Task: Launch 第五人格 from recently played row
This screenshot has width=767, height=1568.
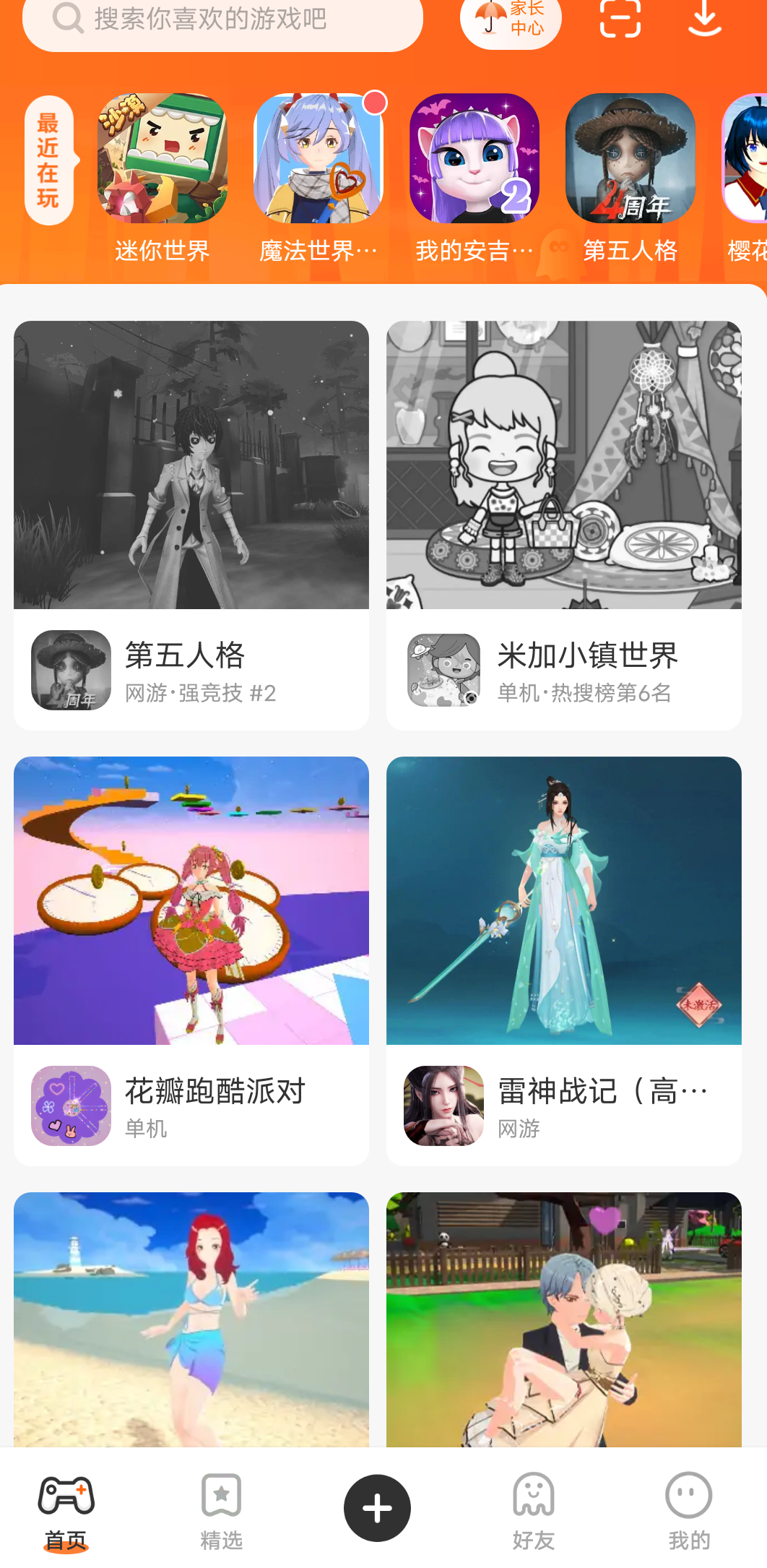Action: click(x=630, y=159)
